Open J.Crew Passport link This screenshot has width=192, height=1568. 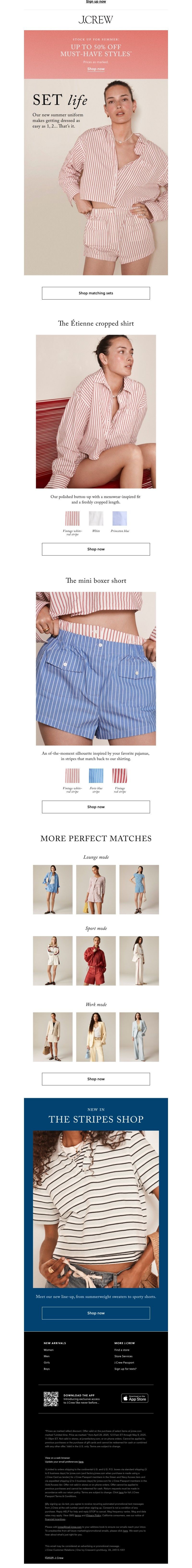pyautogui.click(x=124, y=1362)
